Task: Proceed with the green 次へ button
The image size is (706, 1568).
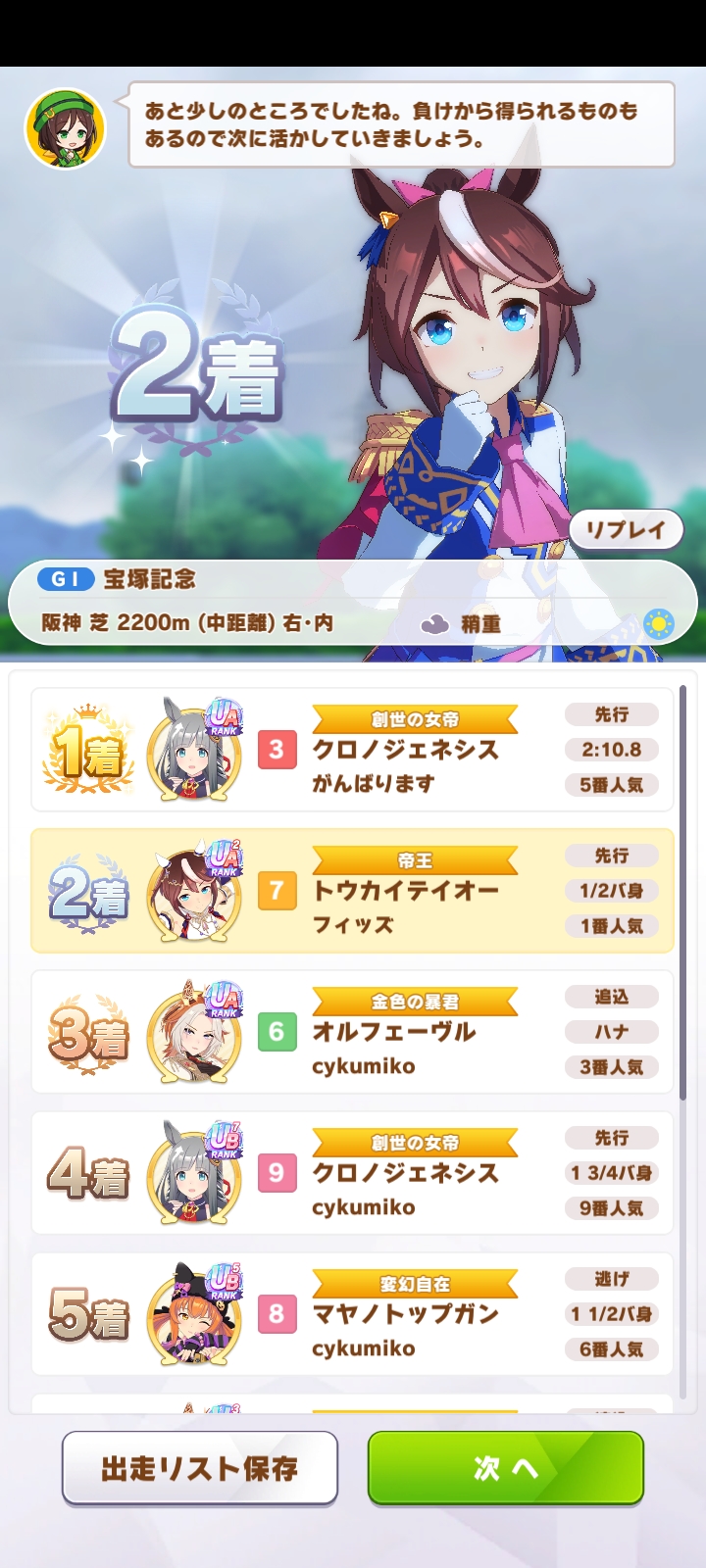Action: [x=505, y=1467]
